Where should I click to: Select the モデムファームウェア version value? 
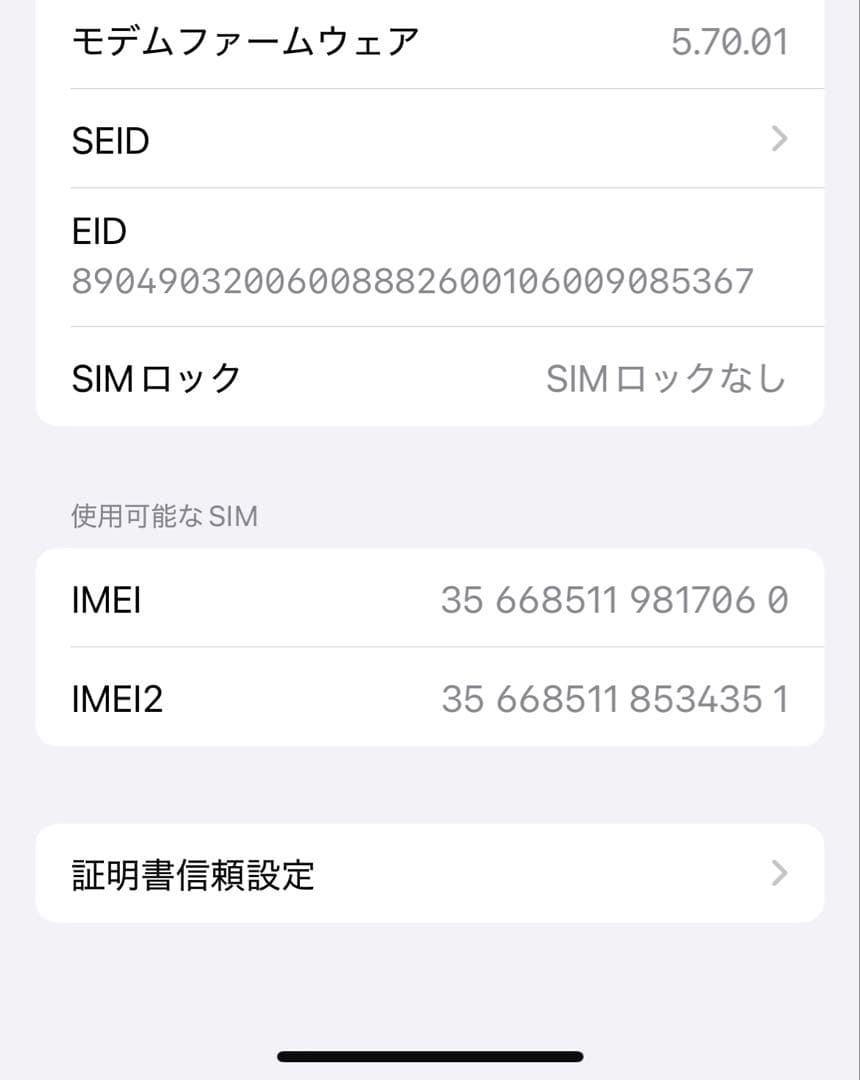(x=731, y=42)
